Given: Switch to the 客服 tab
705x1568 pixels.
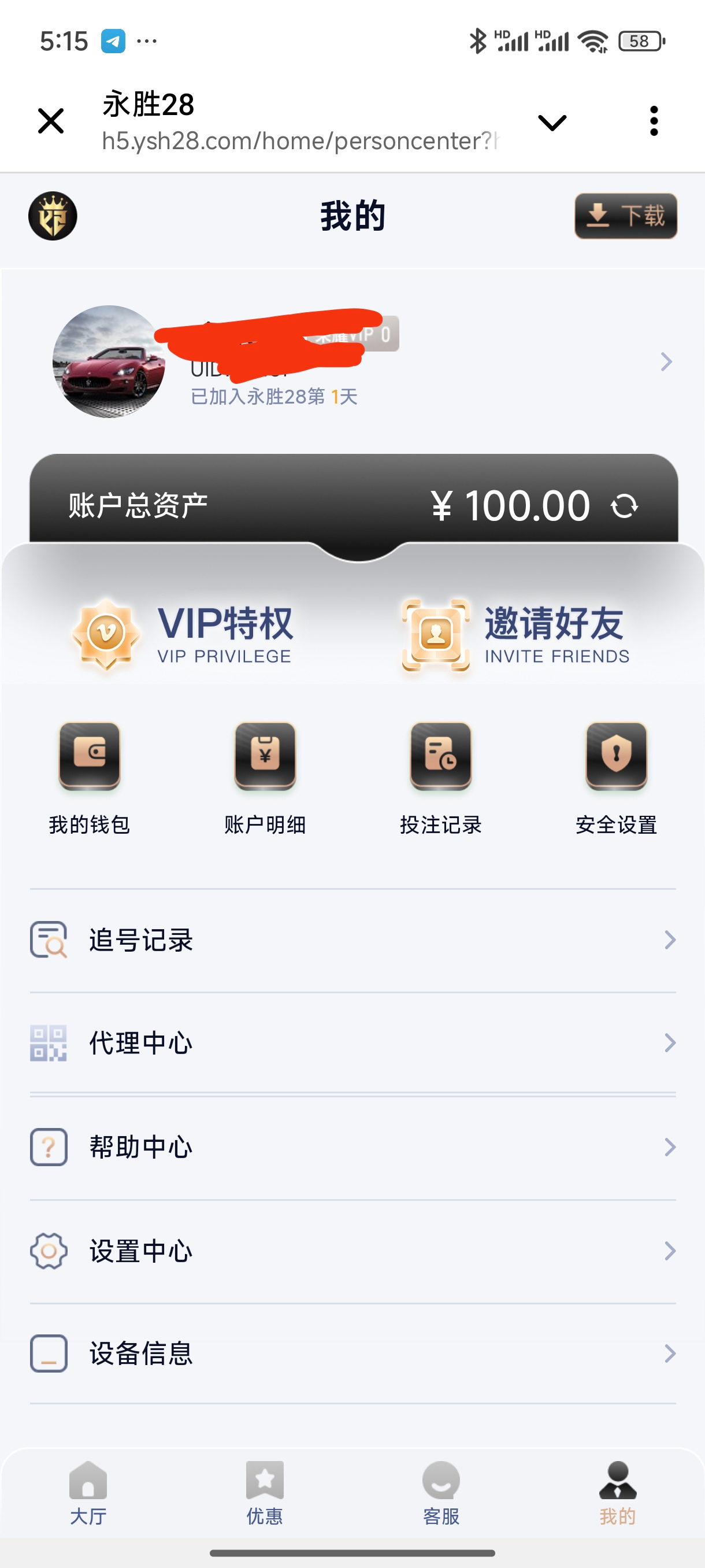Looking at the screenshot, I should tap(441, 1491).
